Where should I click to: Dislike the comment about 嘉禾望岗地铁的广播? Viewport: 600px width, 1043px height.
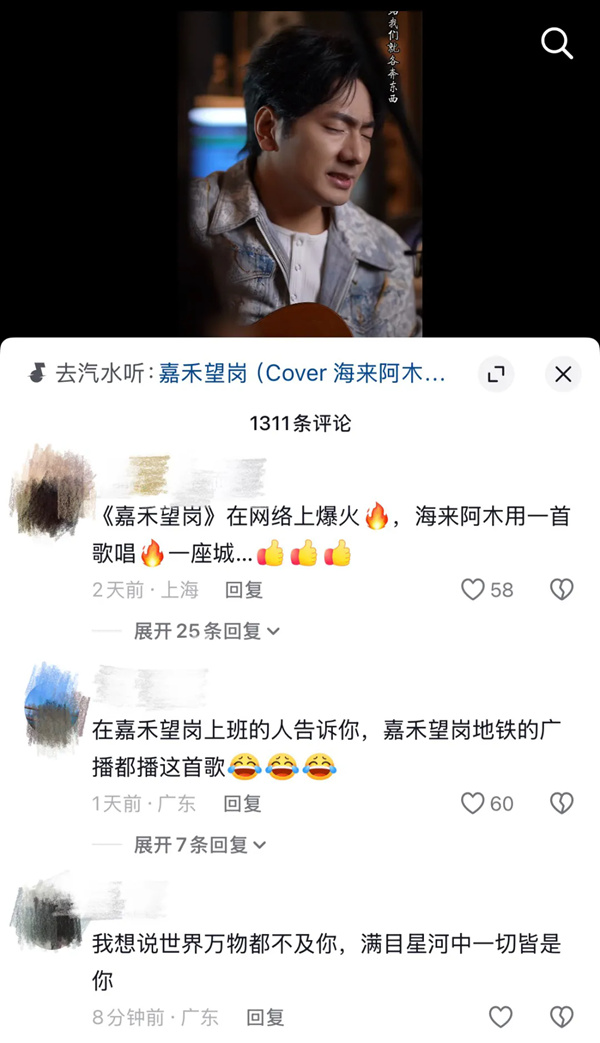(x=562, y=803)
